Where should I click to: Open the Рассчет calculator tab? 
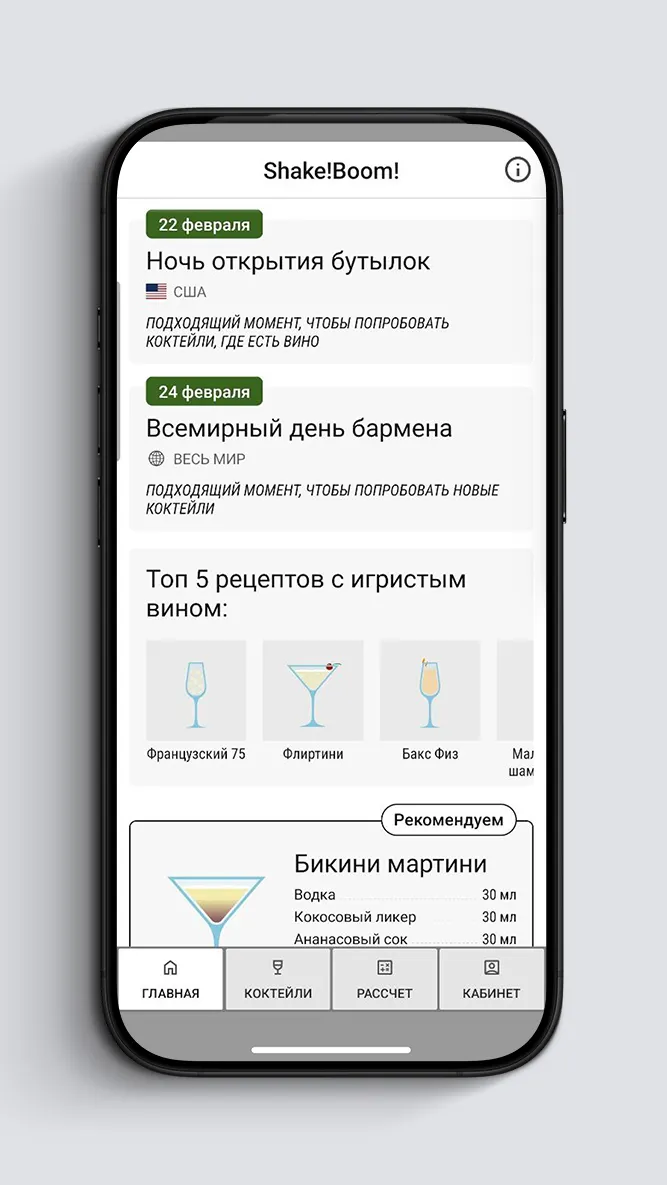[x=384, y=979]
